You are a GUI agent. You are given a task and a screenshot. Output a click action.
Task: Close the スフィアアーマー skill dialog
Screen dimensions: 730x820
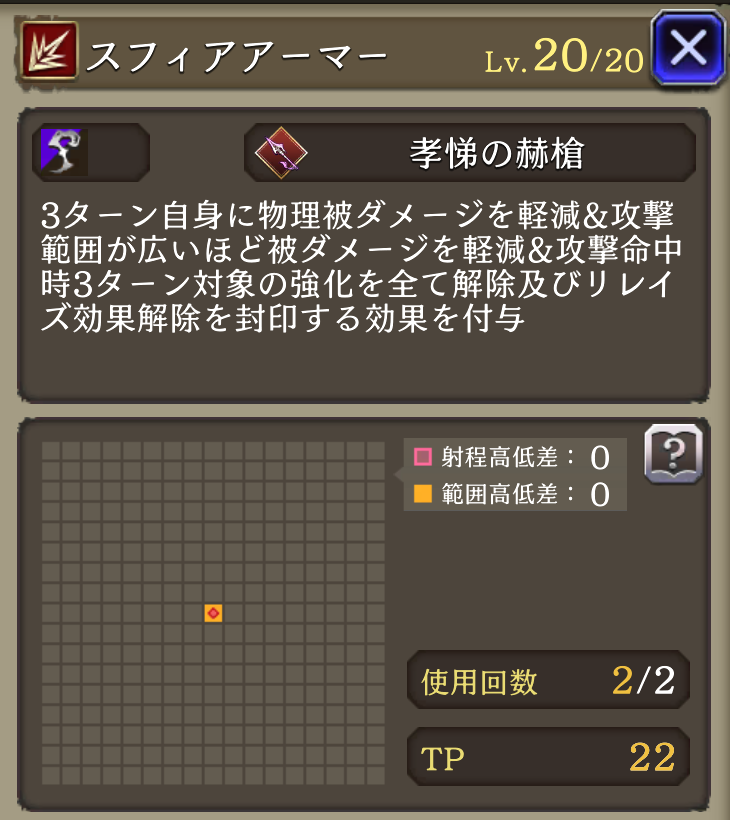pos(687,46)
